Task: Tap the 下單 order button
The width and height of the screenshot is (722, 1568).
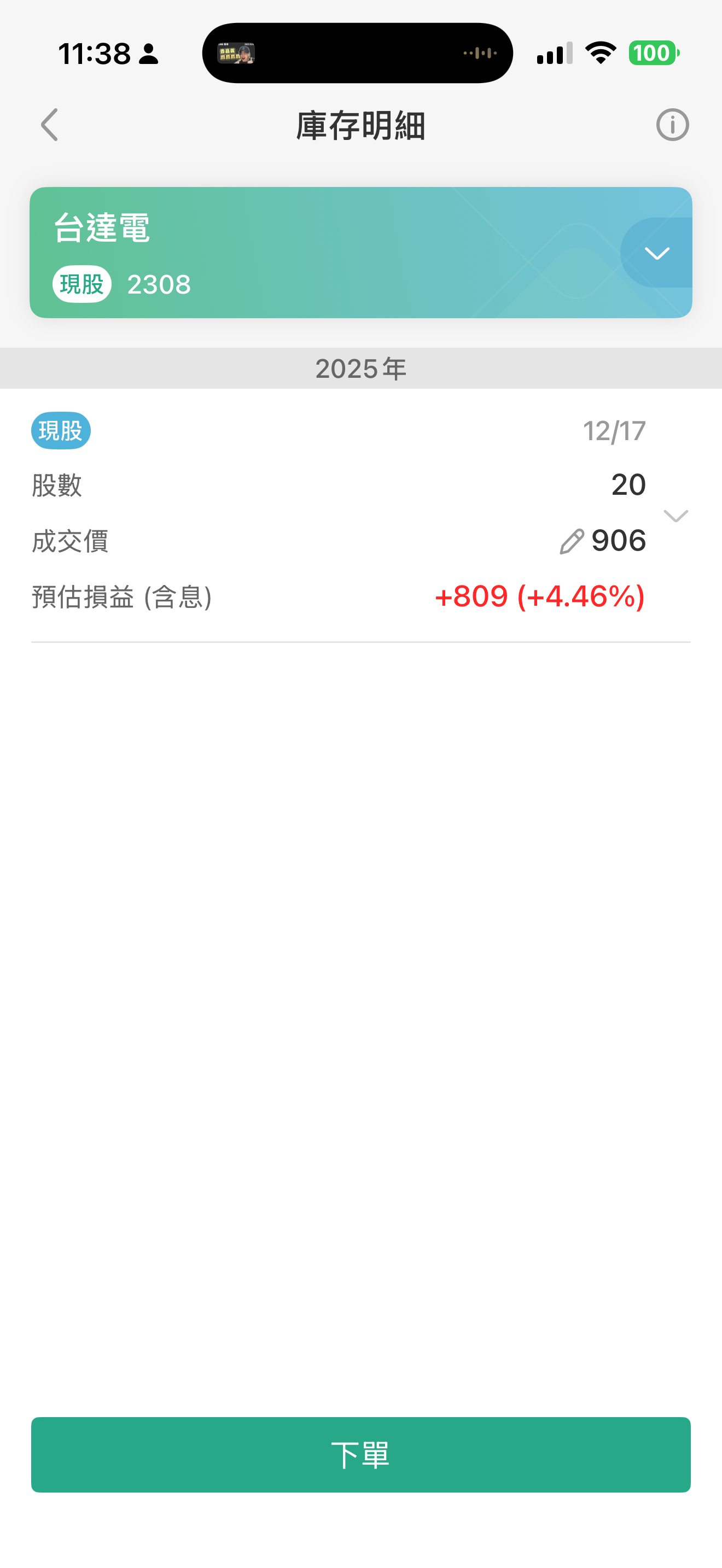Action: [x=361, y=1454]
